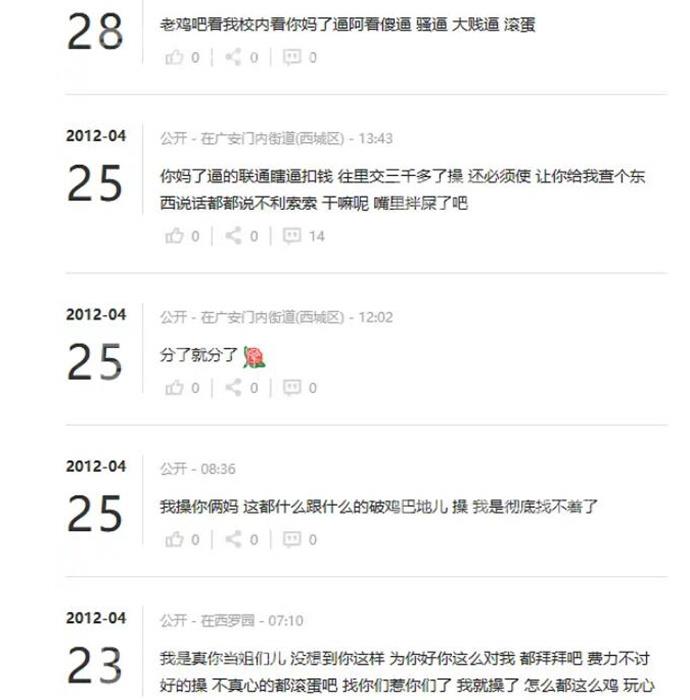Like the 08:36 post from April 25
This screenshot has width=690, height=700.
pyautogui.click(x=176, y=540)
